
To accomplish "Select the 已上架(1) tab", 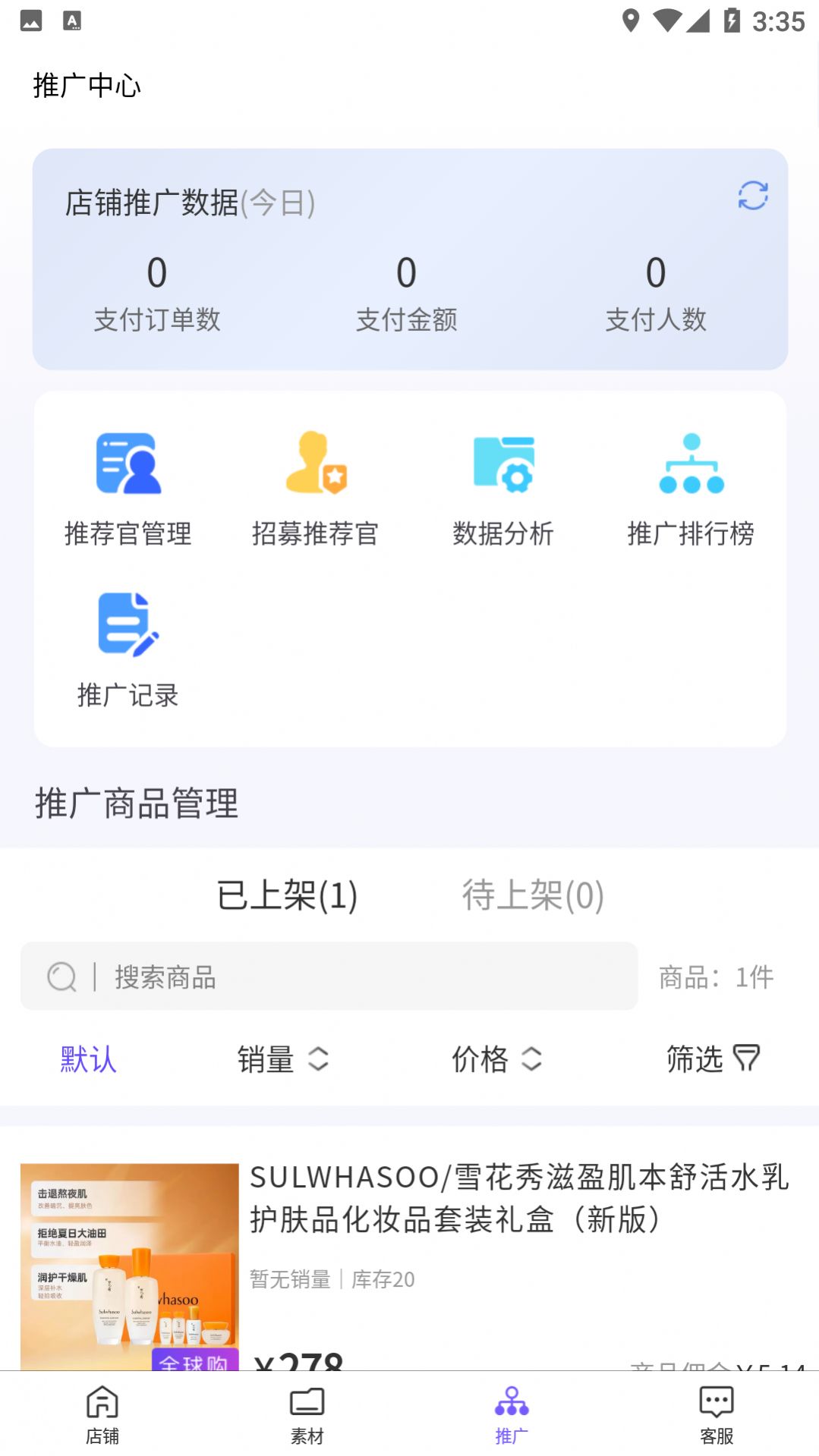I will 287,895.
